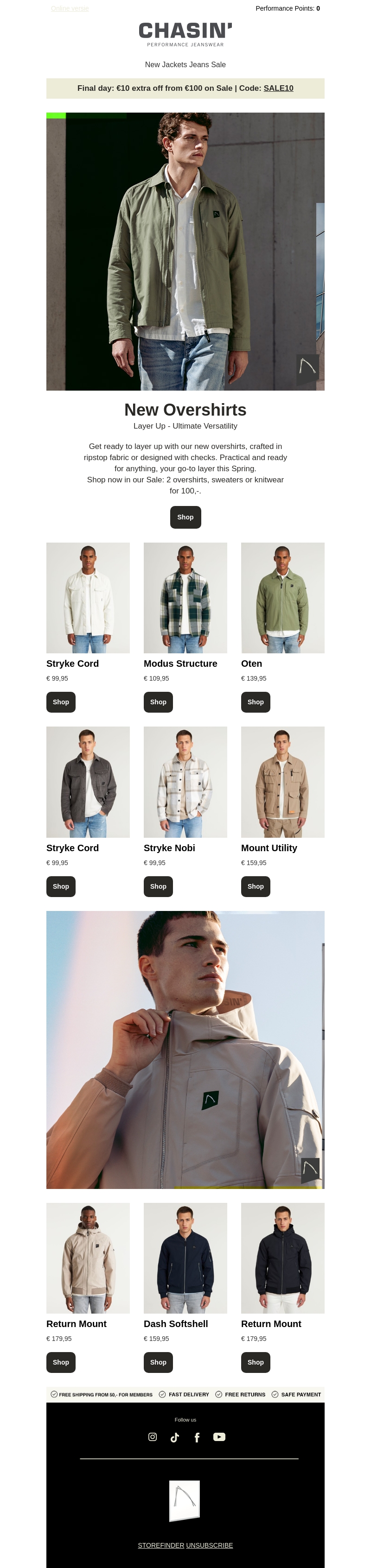
Task: Shop the Stryke Nobi overshirt
Action: [158, 886]
